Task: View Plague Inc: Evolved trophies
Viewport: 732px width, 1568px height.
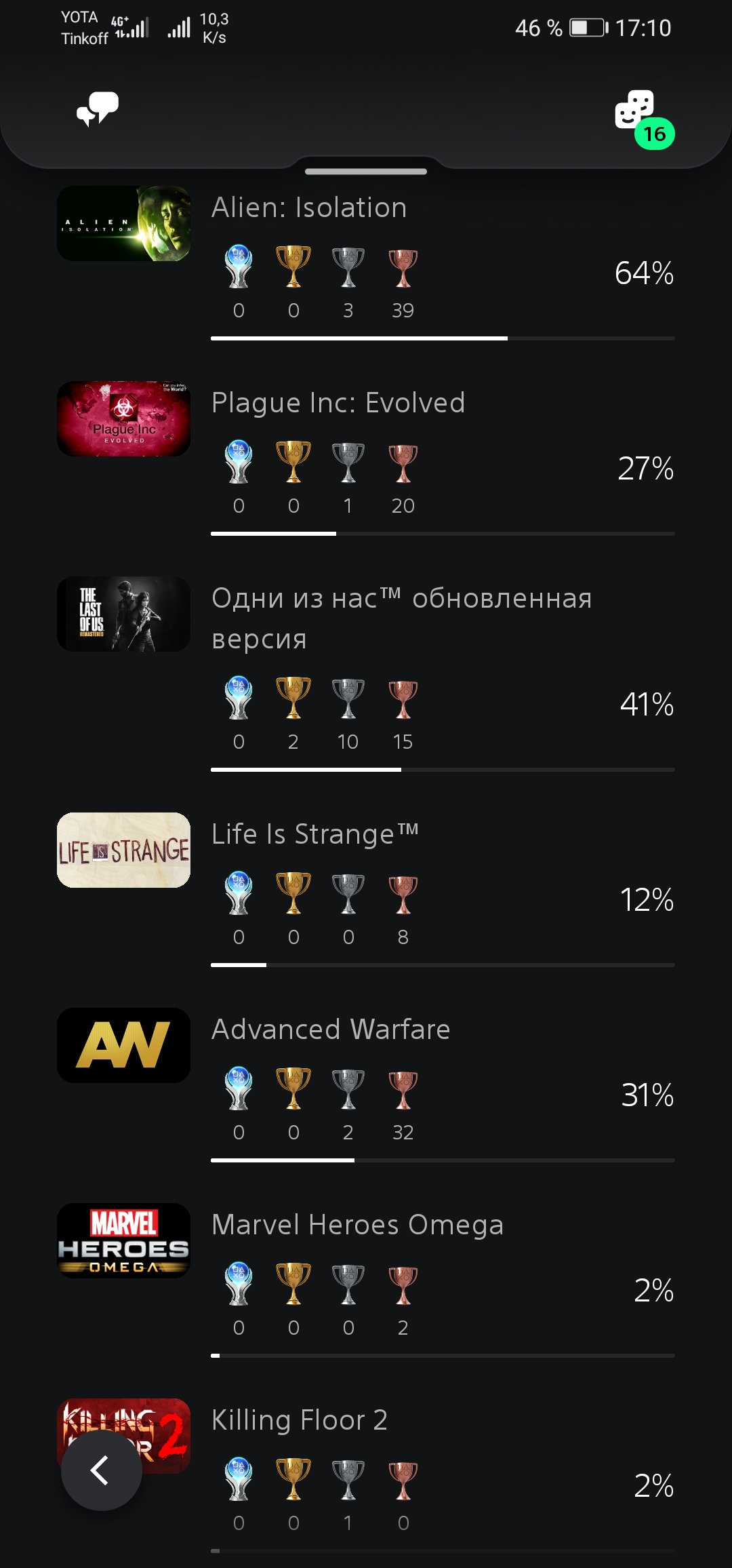Action: click(366, 460)
